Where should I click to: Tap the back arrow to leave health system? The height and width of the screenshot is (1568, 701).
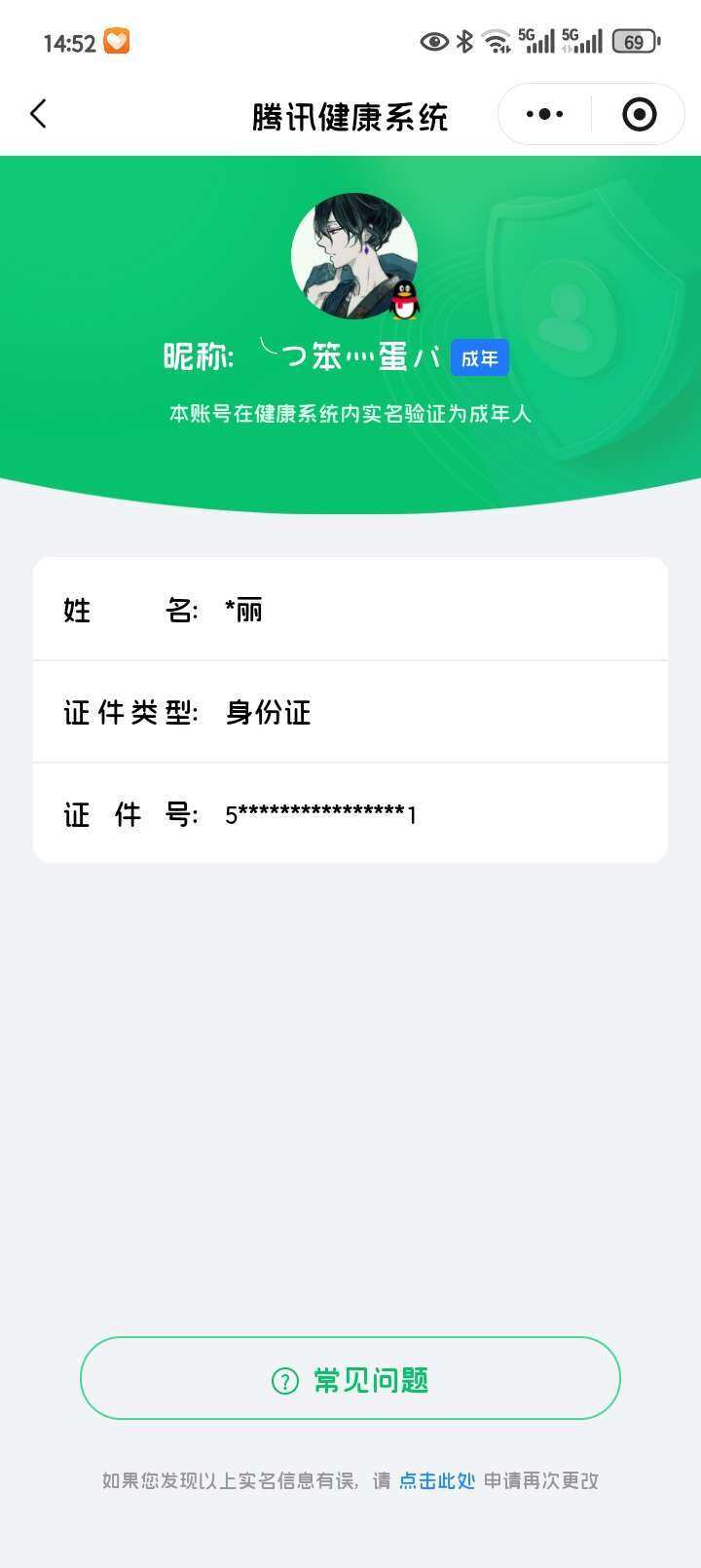[38, 114]
